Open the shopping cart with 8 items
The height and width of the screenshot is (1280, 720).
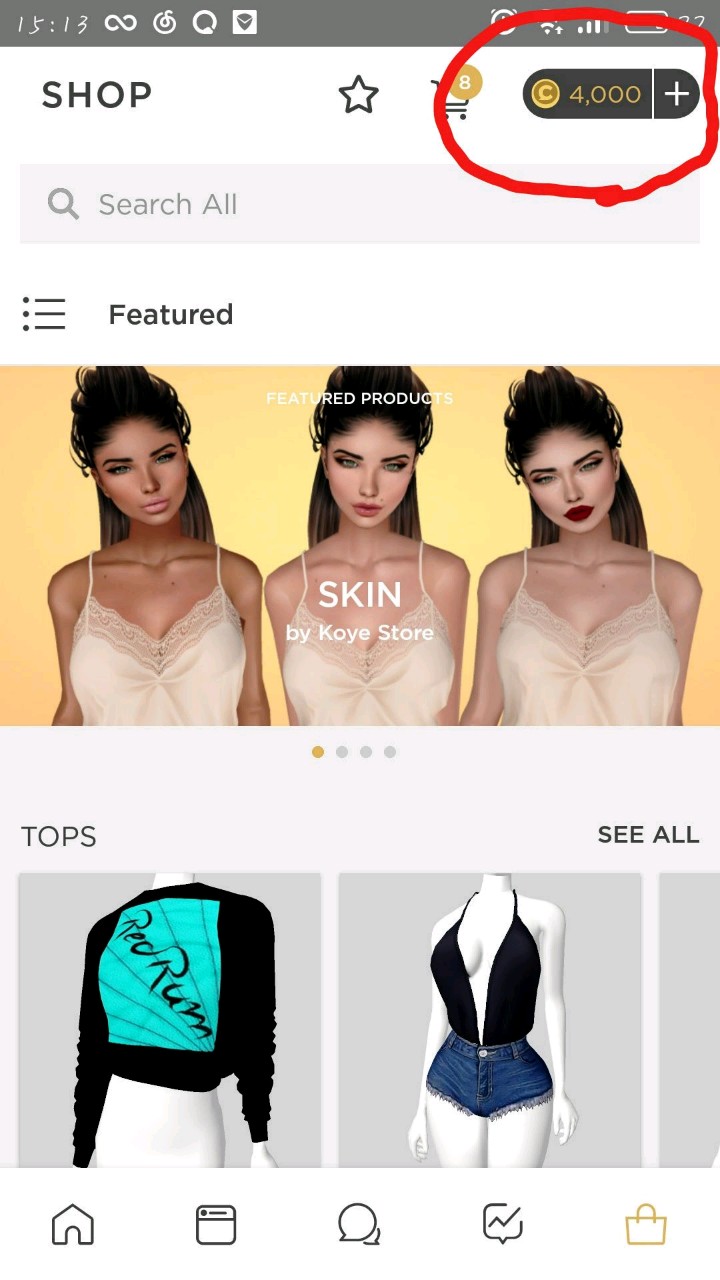[x=454, y=97]
